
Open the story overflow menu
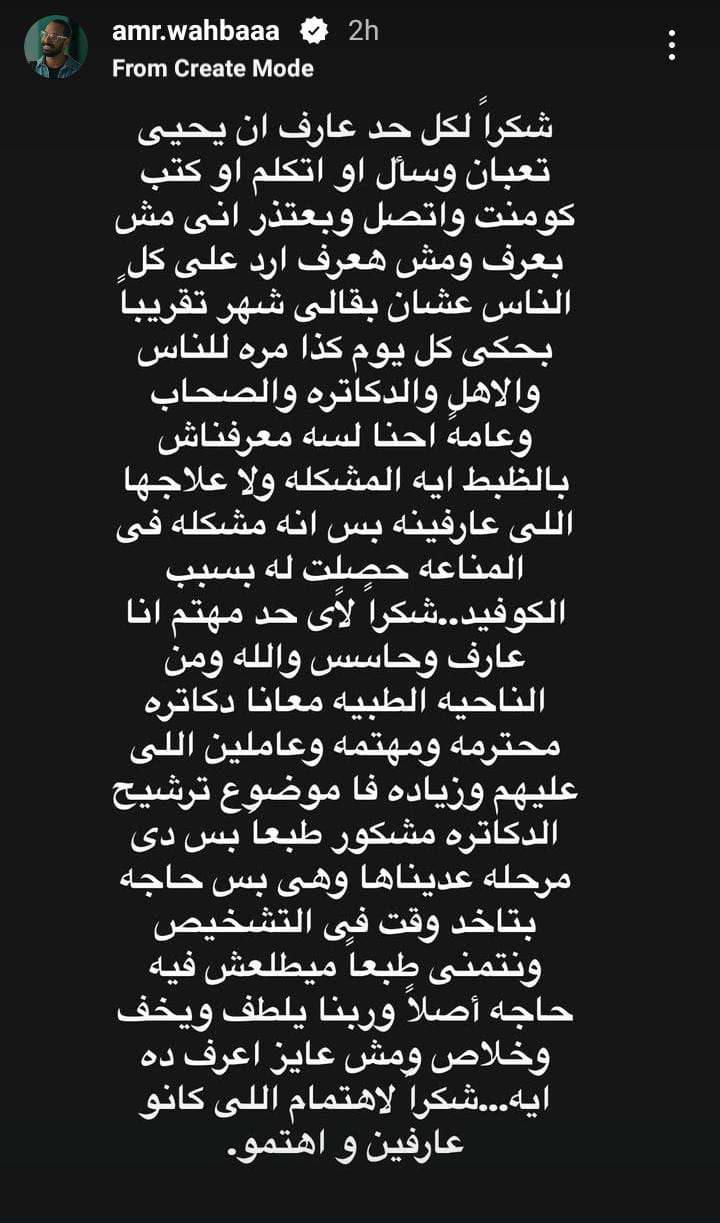point(672,45)
